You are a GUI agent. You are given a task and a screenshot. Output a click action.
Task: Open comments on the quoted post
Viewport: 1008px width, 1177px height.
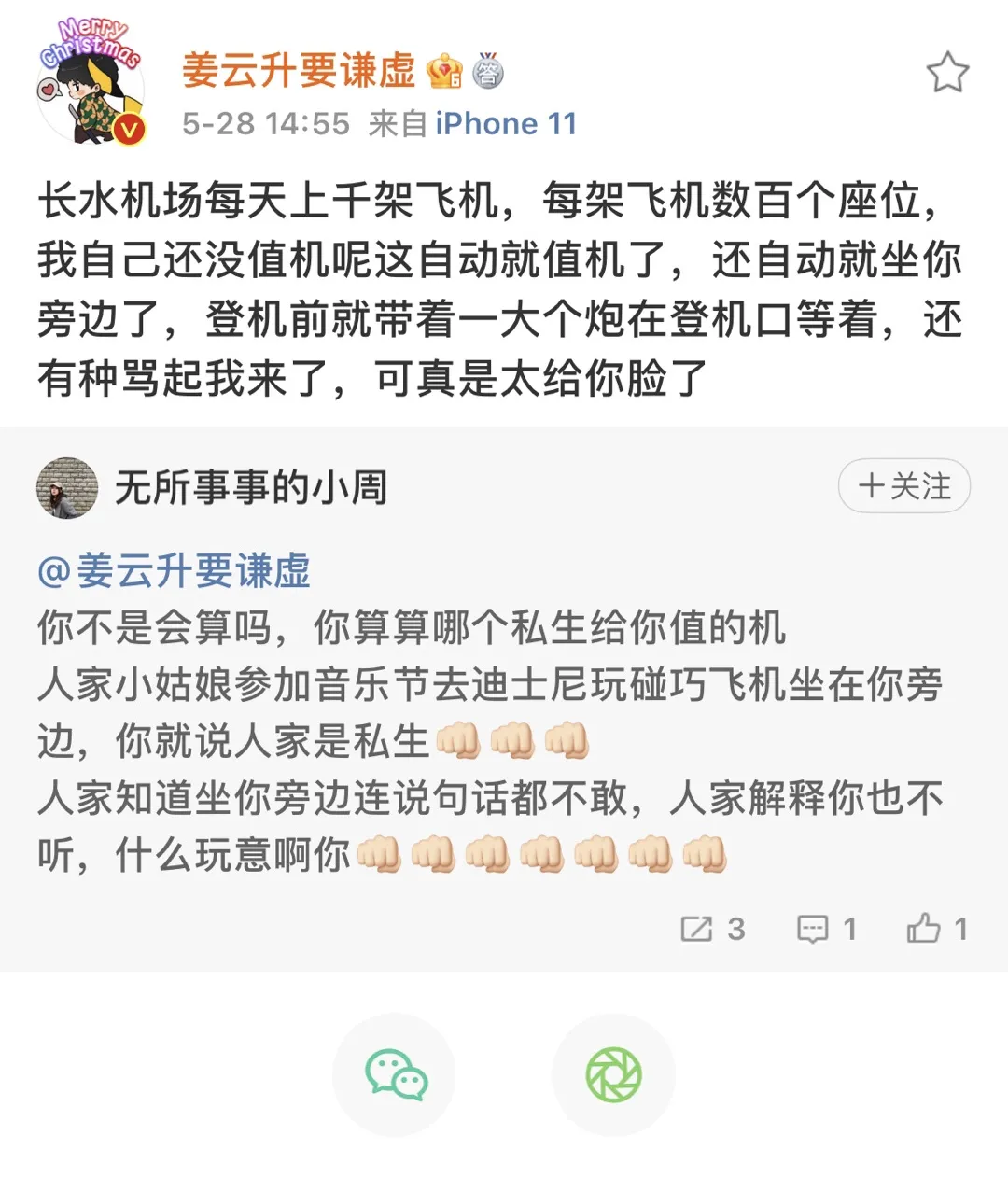point(826,929)
